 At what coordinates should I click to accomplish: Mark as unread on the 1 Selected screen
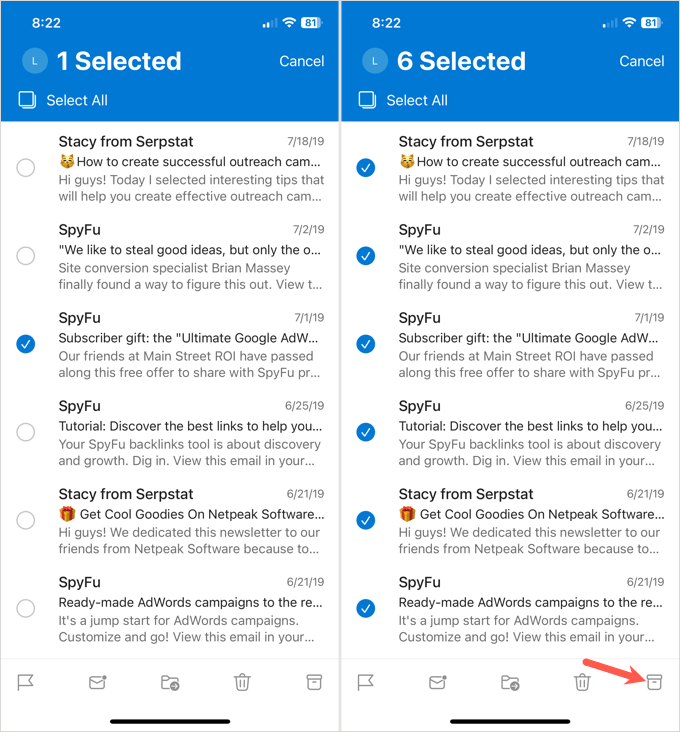pyautogui.click(x=98, y=683)
